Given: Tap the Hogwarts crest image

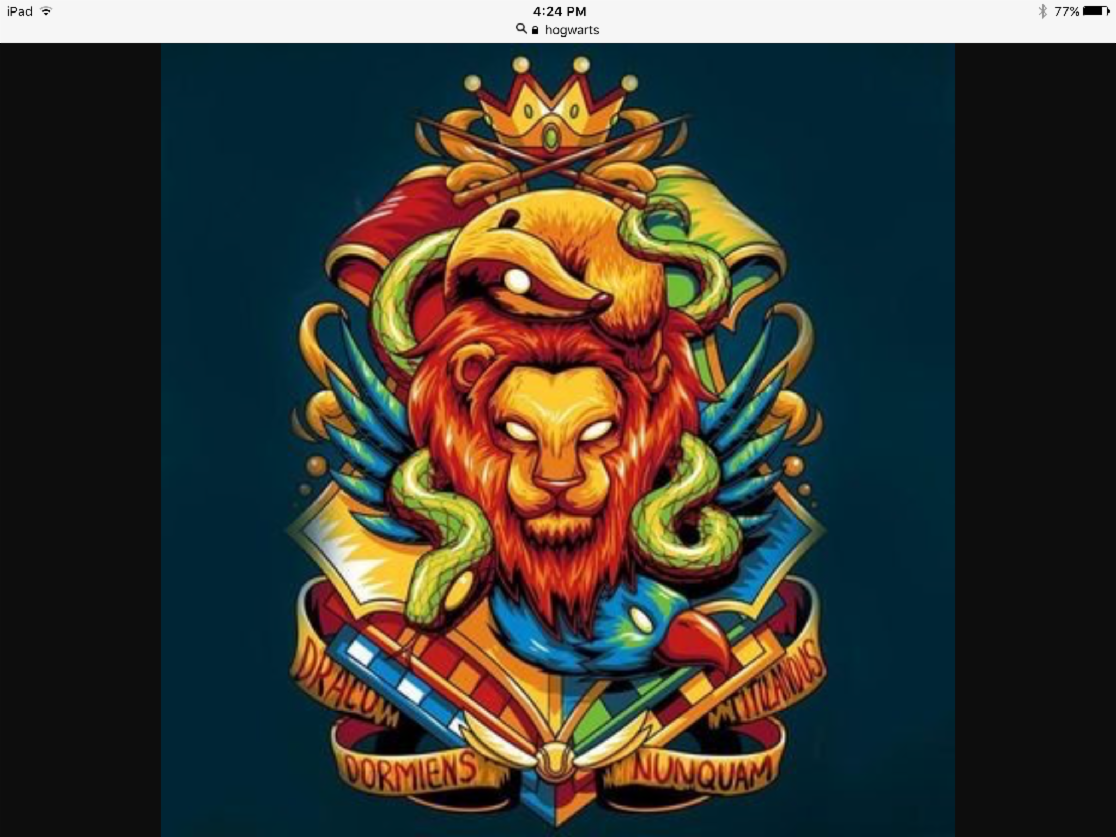Looking at the screenshot, I should (558, 440).
